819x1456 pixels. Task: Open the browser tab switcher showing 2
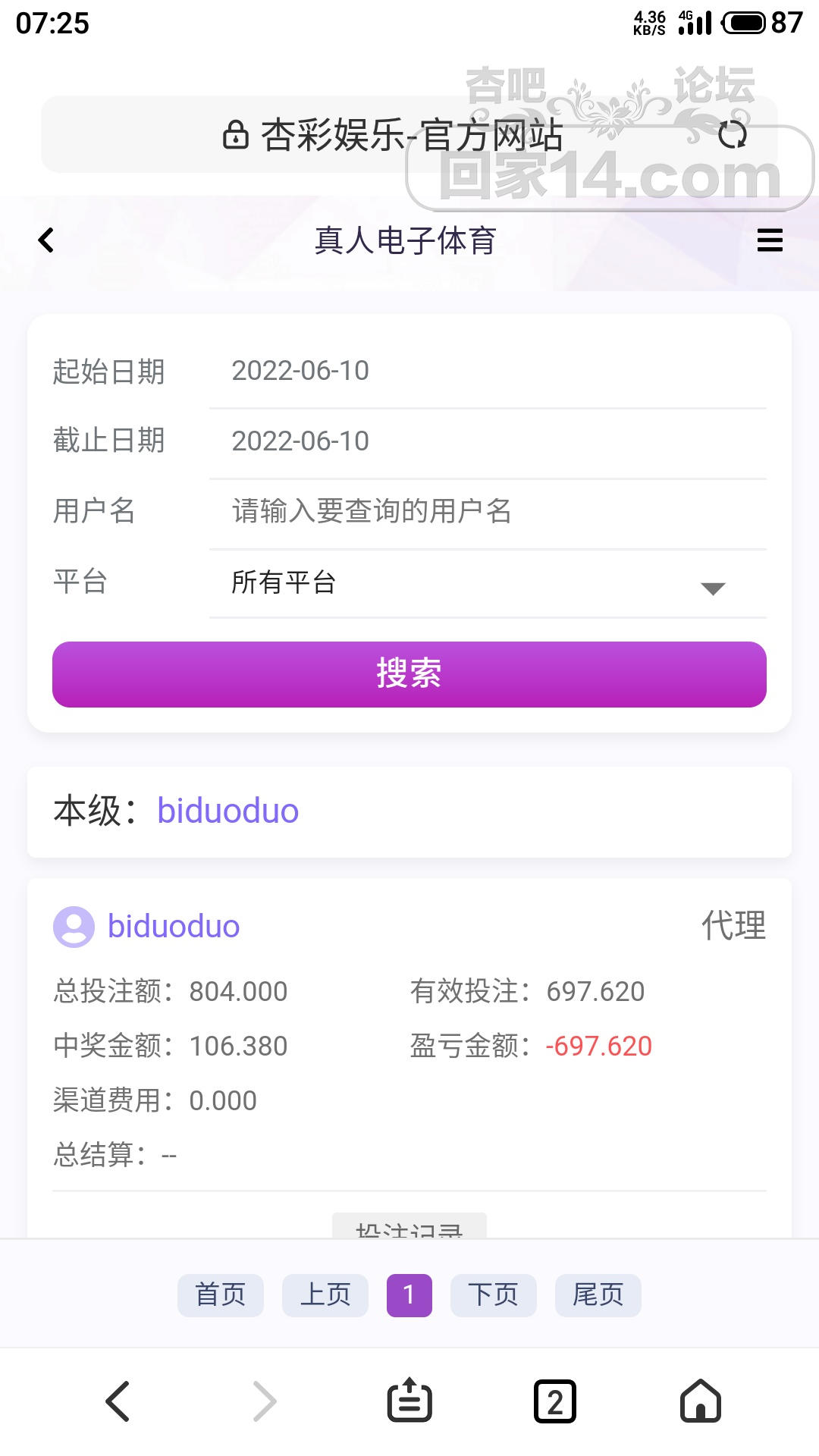pyautogui.click(x=555, y=1401)
